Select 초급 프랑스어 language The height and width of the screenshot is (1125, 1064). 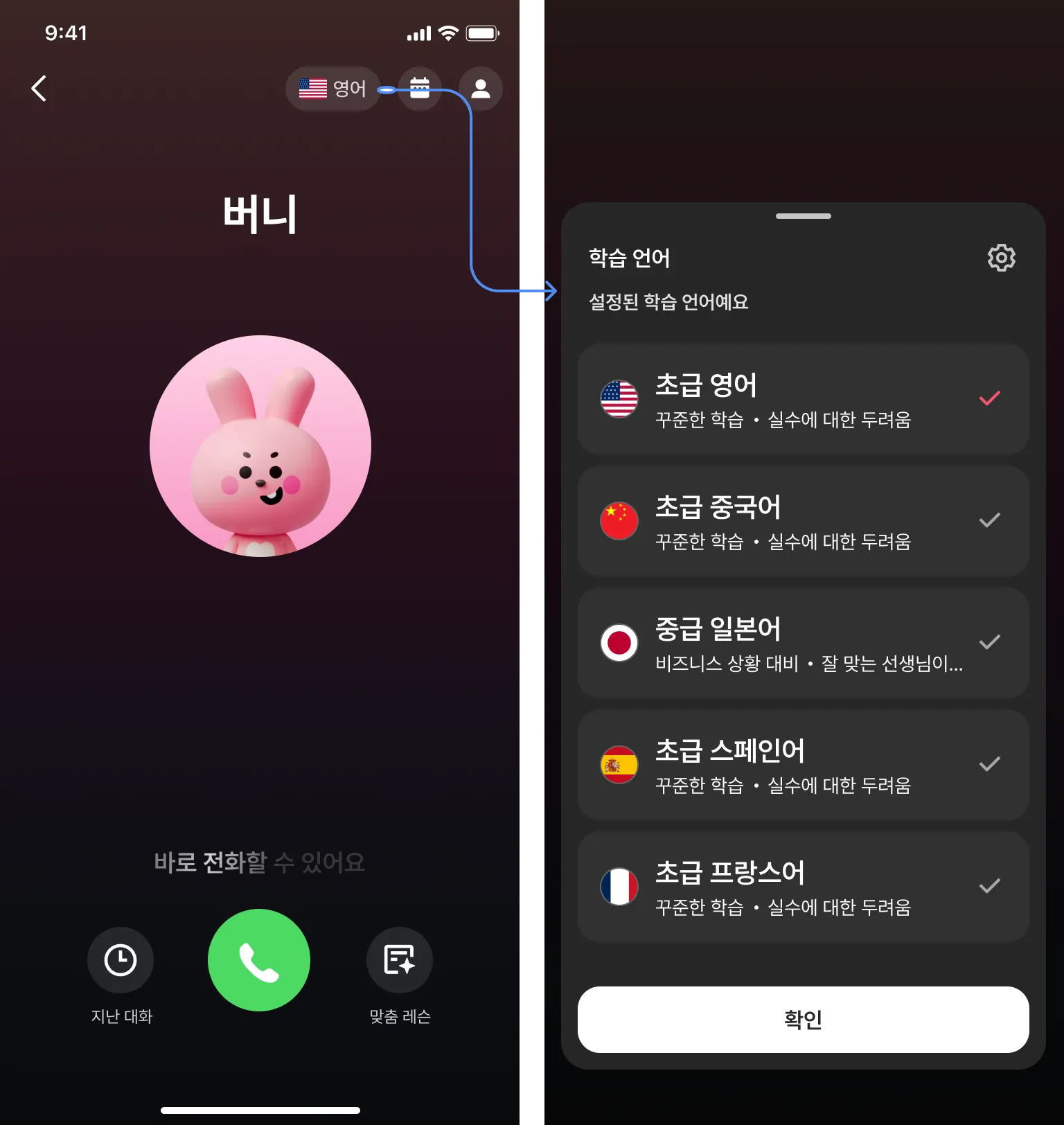803,887
